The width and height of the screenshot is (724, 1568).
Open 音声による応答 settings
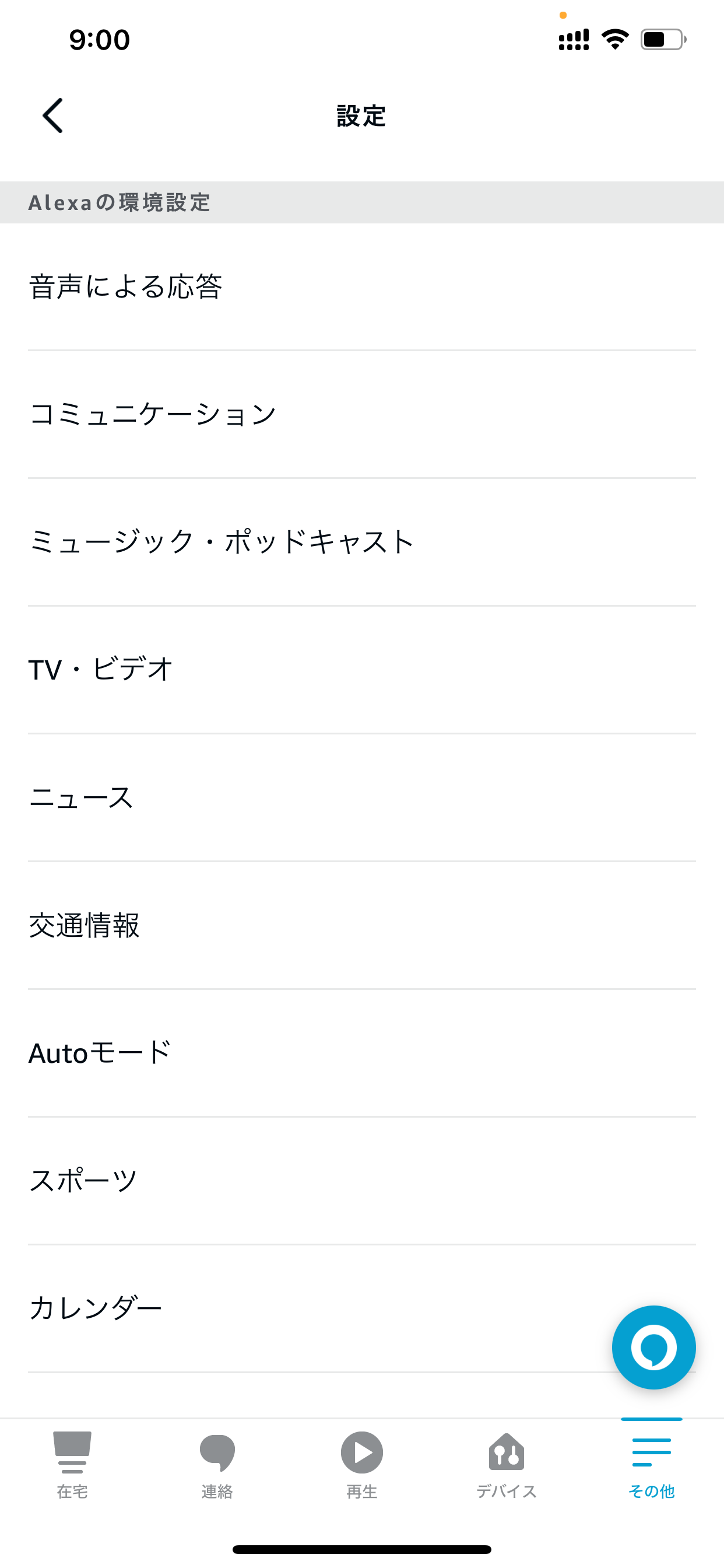(362, 286)
